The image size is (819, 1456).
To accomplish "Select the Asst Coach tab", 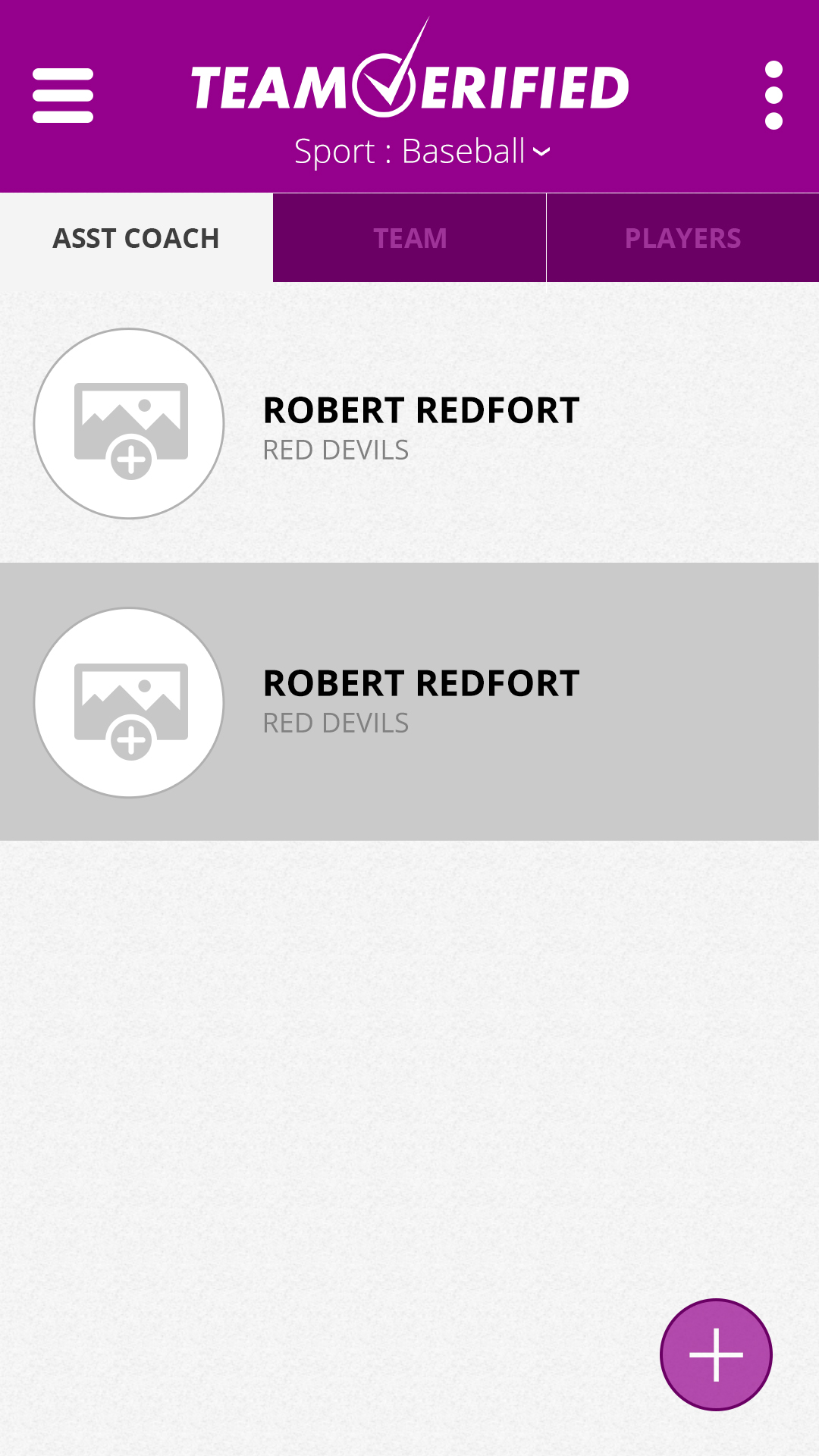I will point(136,238).
